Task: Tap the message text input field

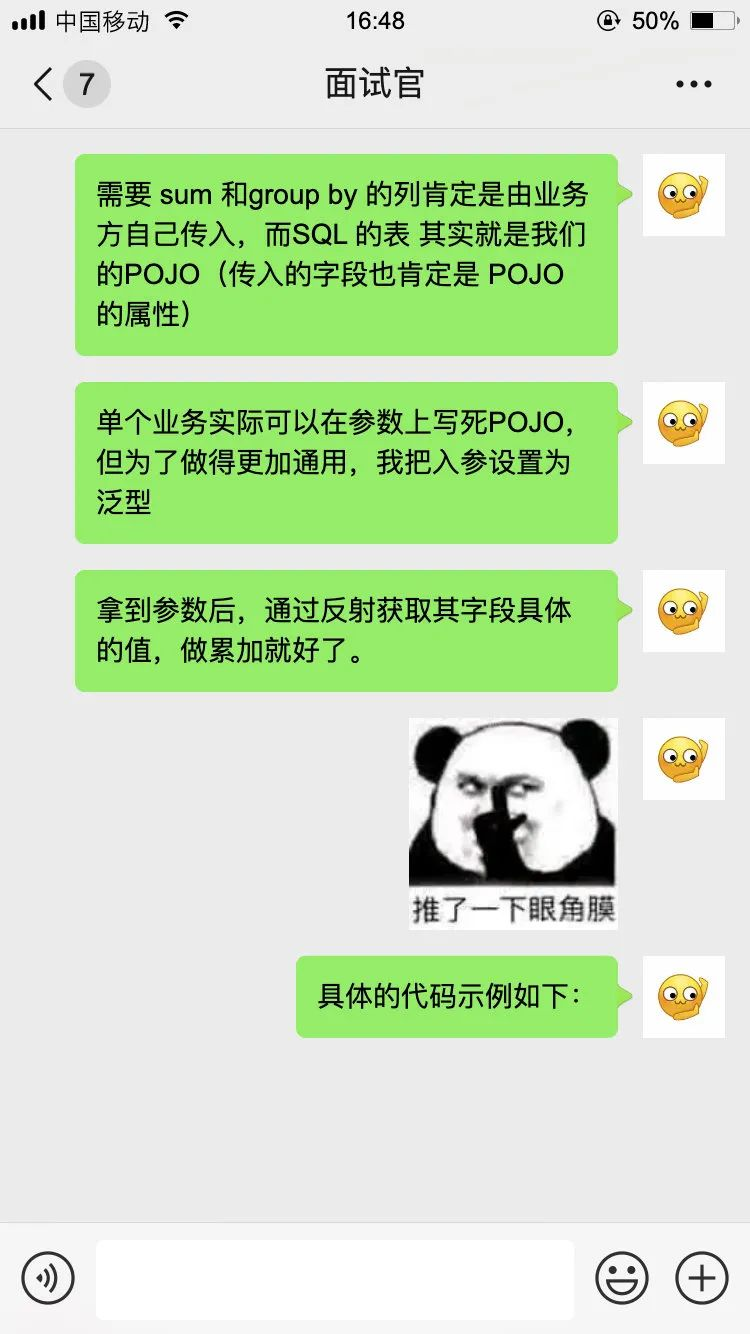Action: coord(334,1278)
